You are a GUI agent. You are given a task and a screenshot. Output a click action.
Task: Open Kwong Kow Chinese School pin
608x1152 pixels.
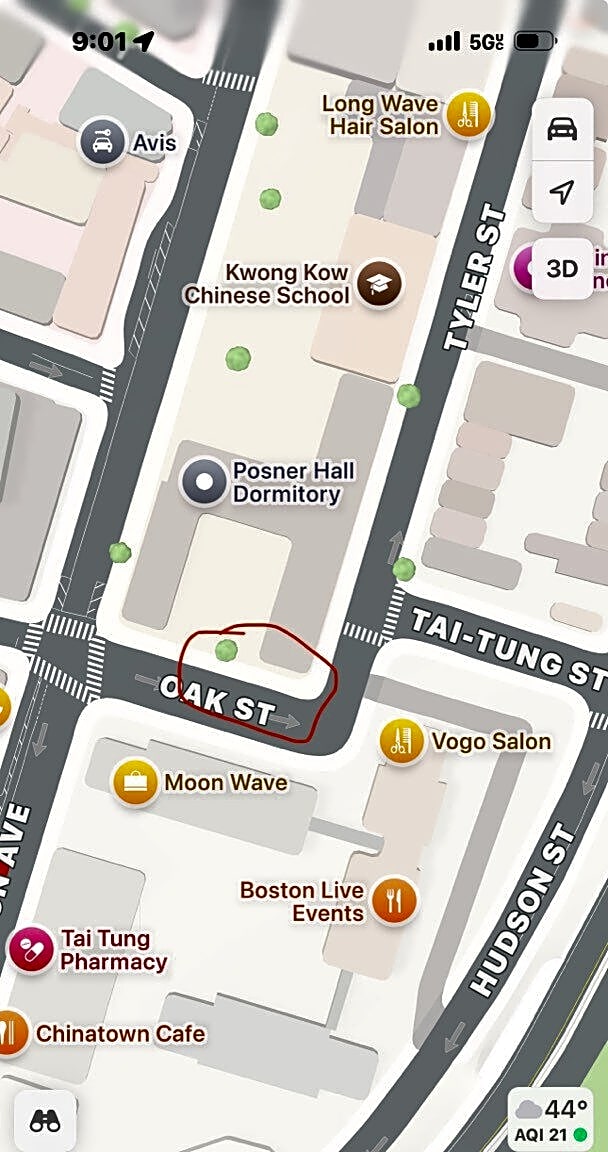379,283
